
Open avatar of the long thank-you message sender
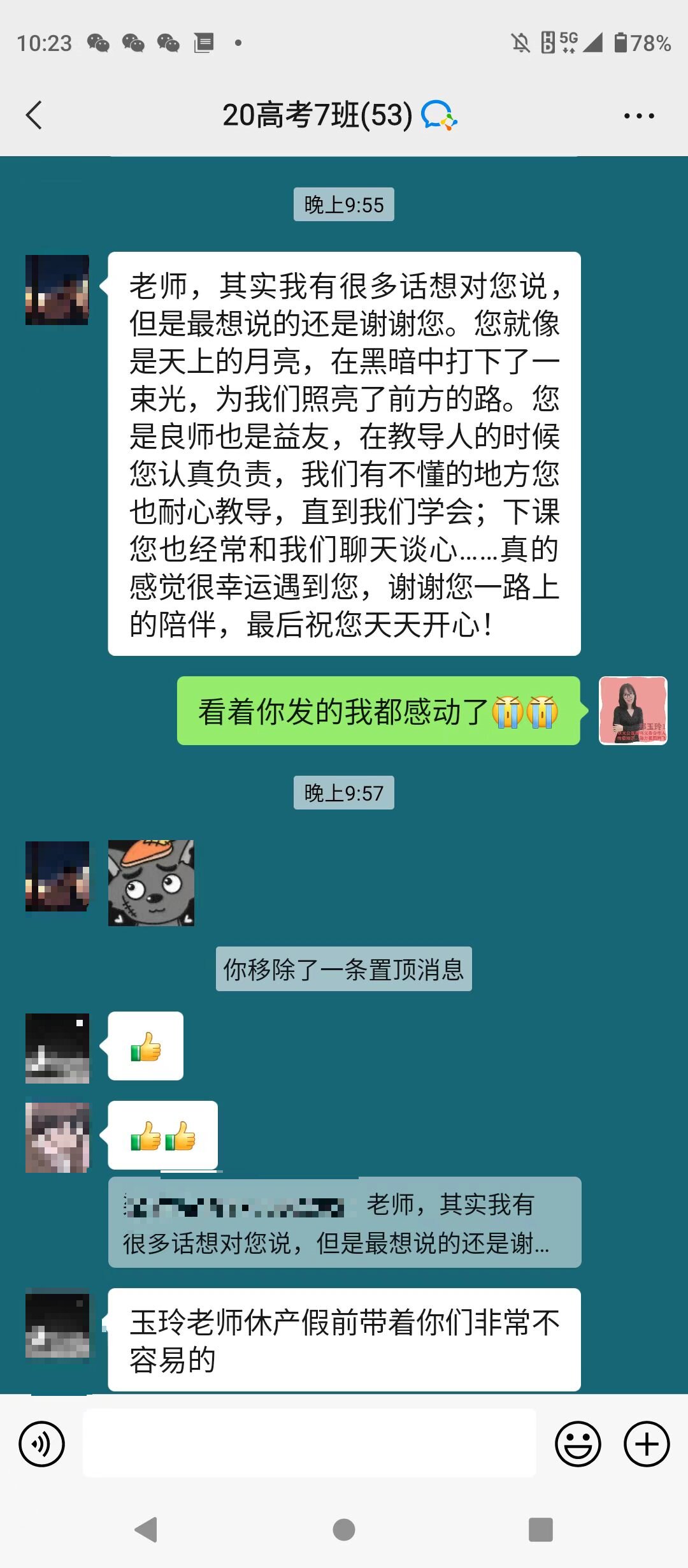click(x=57, y=290)
